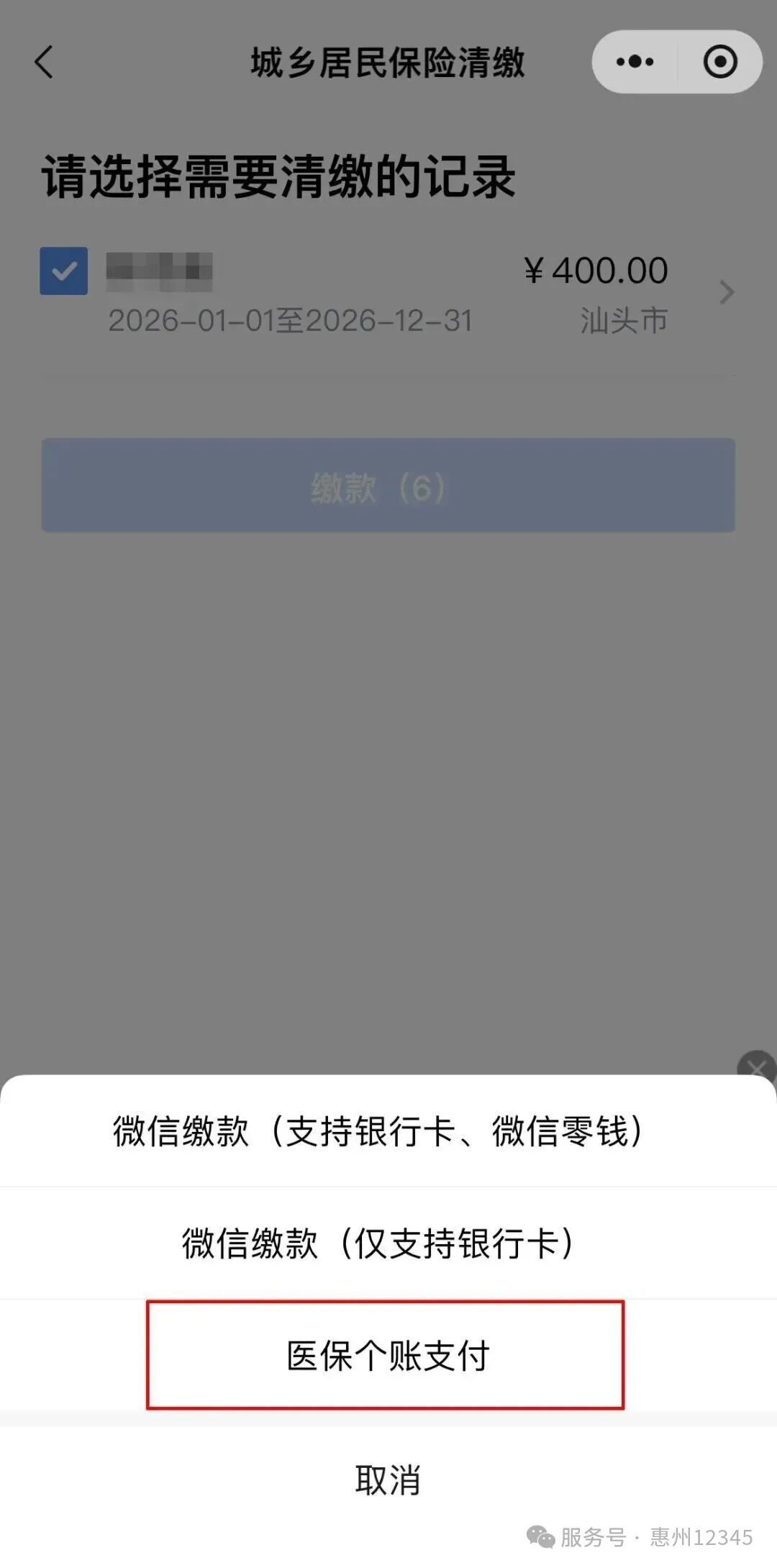Open the ¥400.00 汕头市 record details chevron

tap(727, 292)
